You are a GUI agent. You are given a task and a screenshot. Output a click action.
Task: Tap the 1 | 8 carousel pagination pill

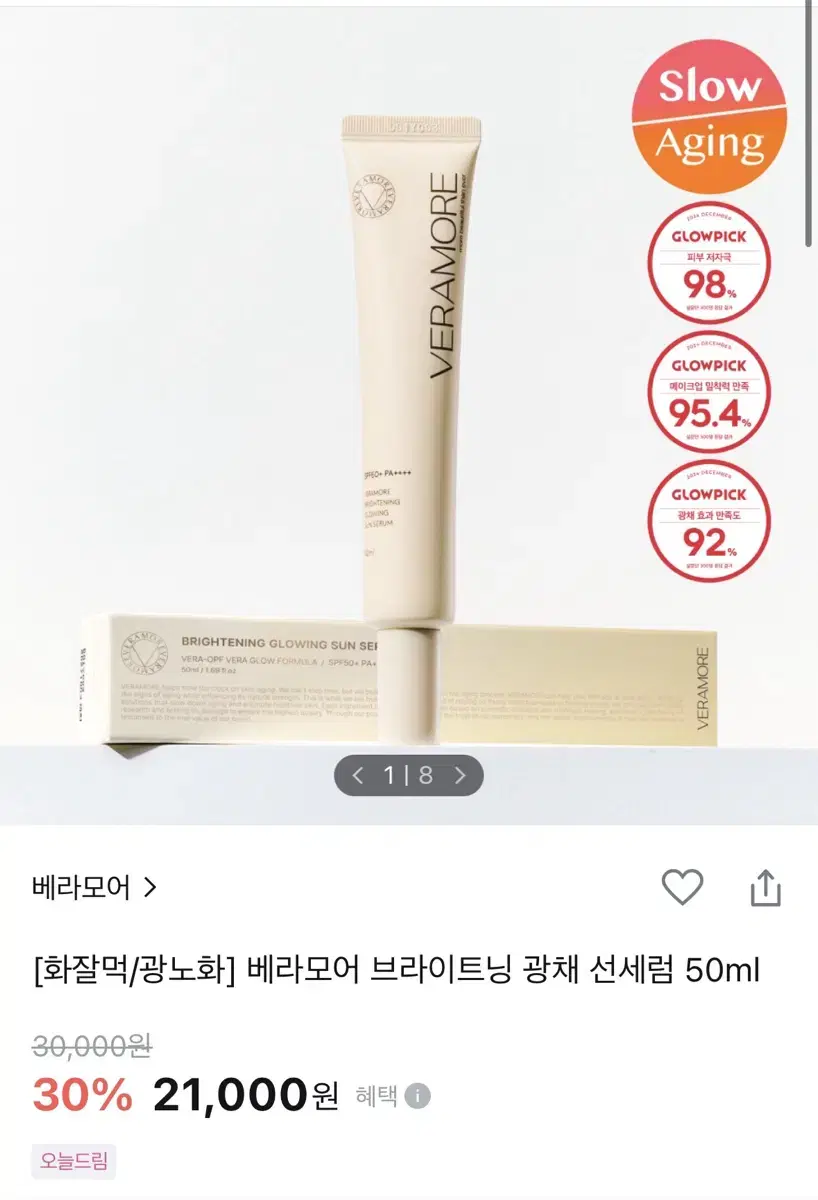[x=409, y=776]
